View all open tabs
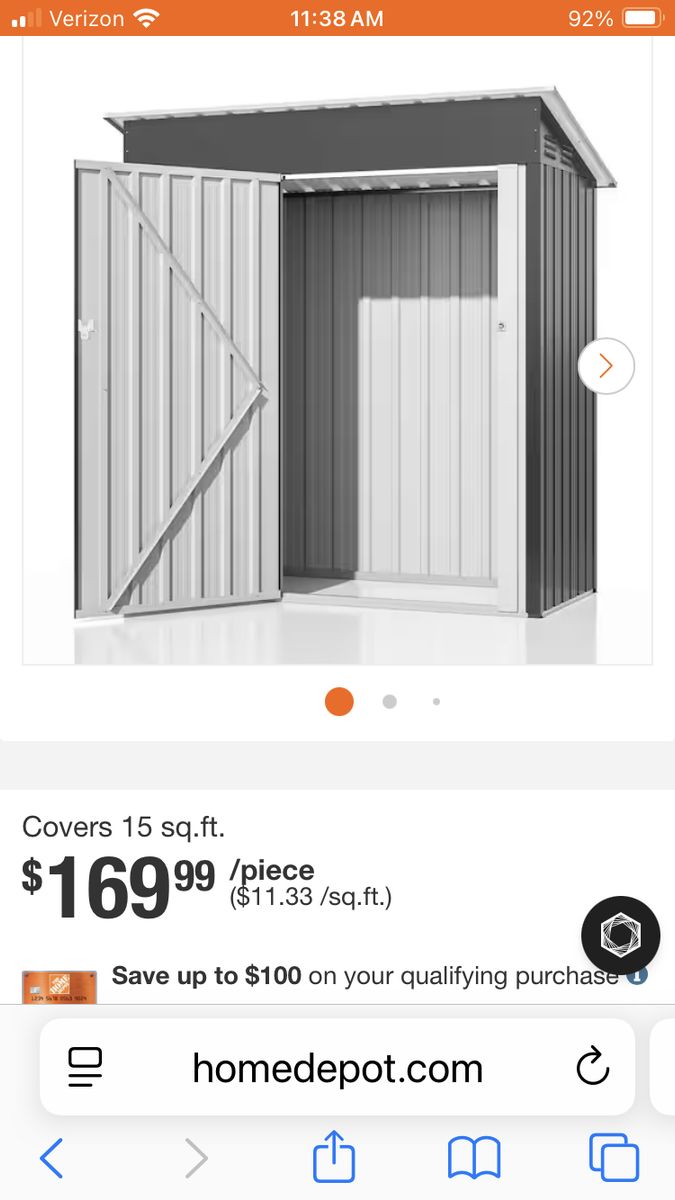 (613, 1158)
